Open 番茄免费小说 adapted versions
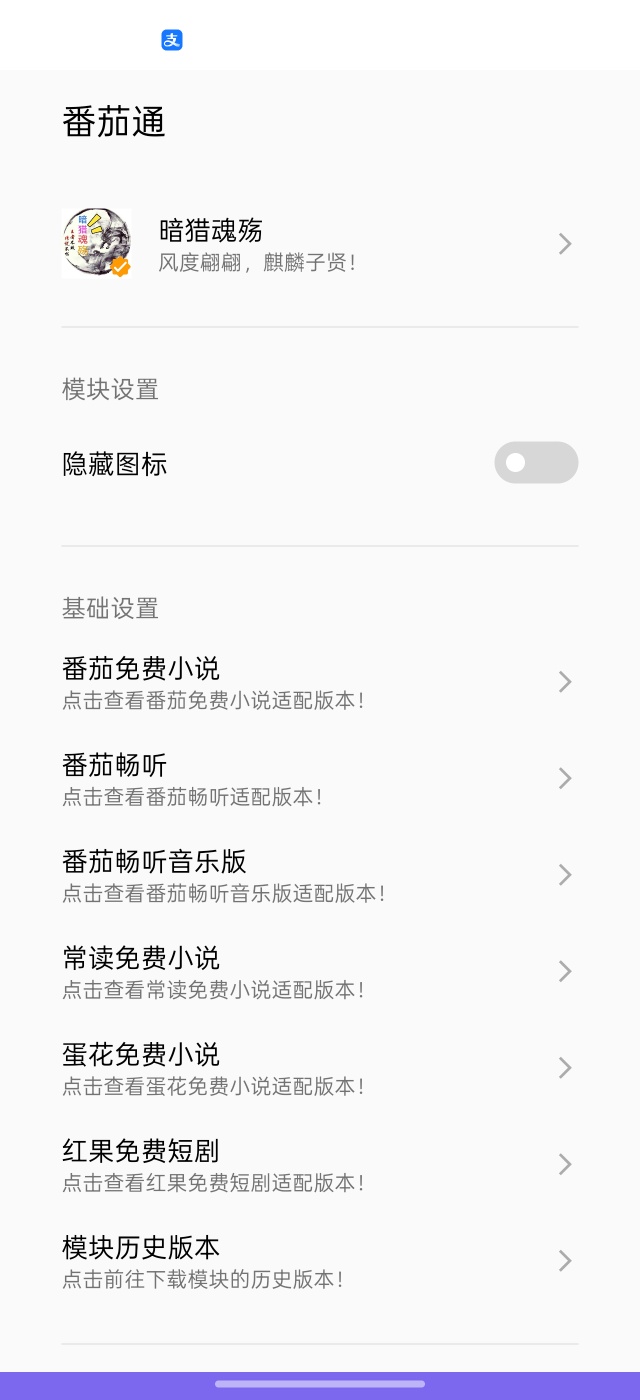Viewport: 640px width, 1400px height. (318, 682)
